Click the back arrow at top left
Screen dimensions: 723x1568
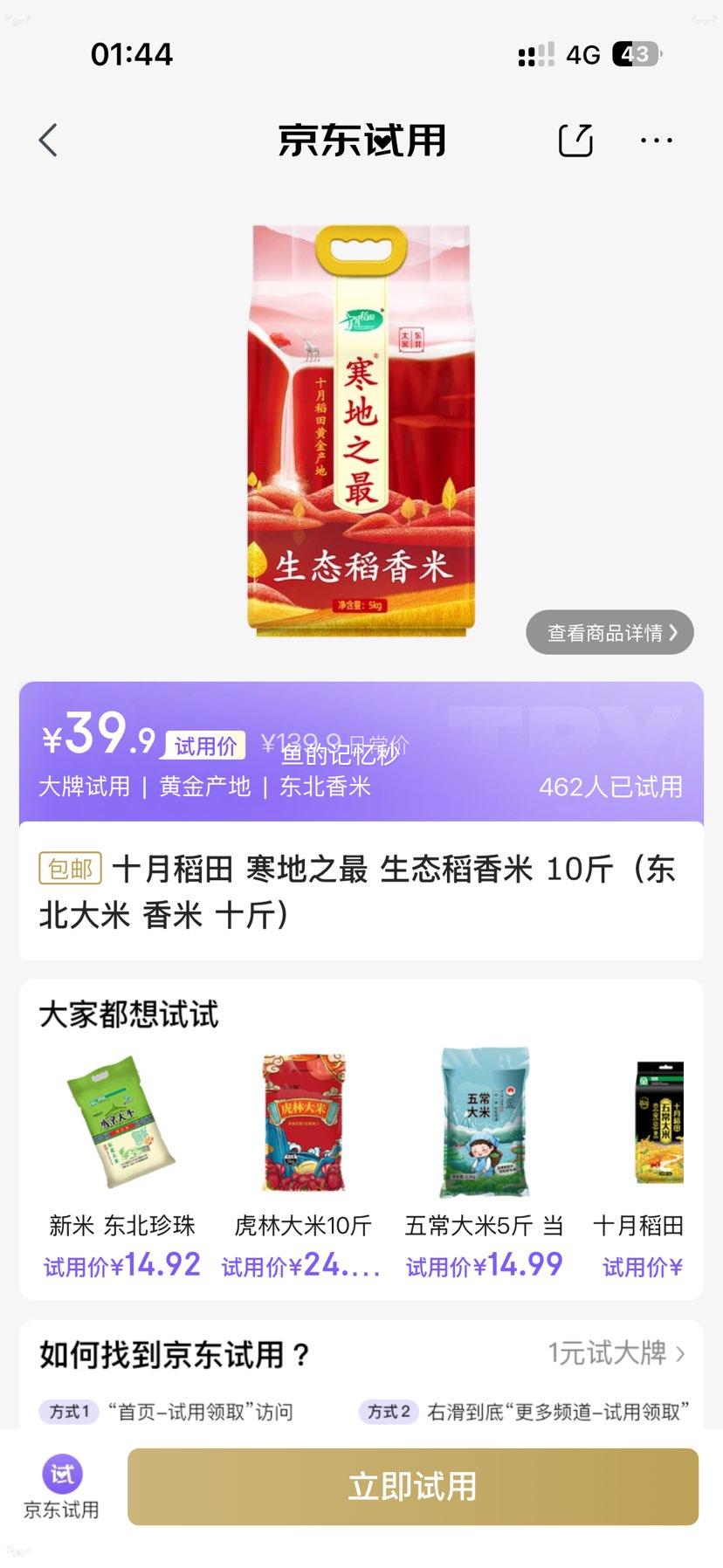pyautogui.click(x=48, y=140)
